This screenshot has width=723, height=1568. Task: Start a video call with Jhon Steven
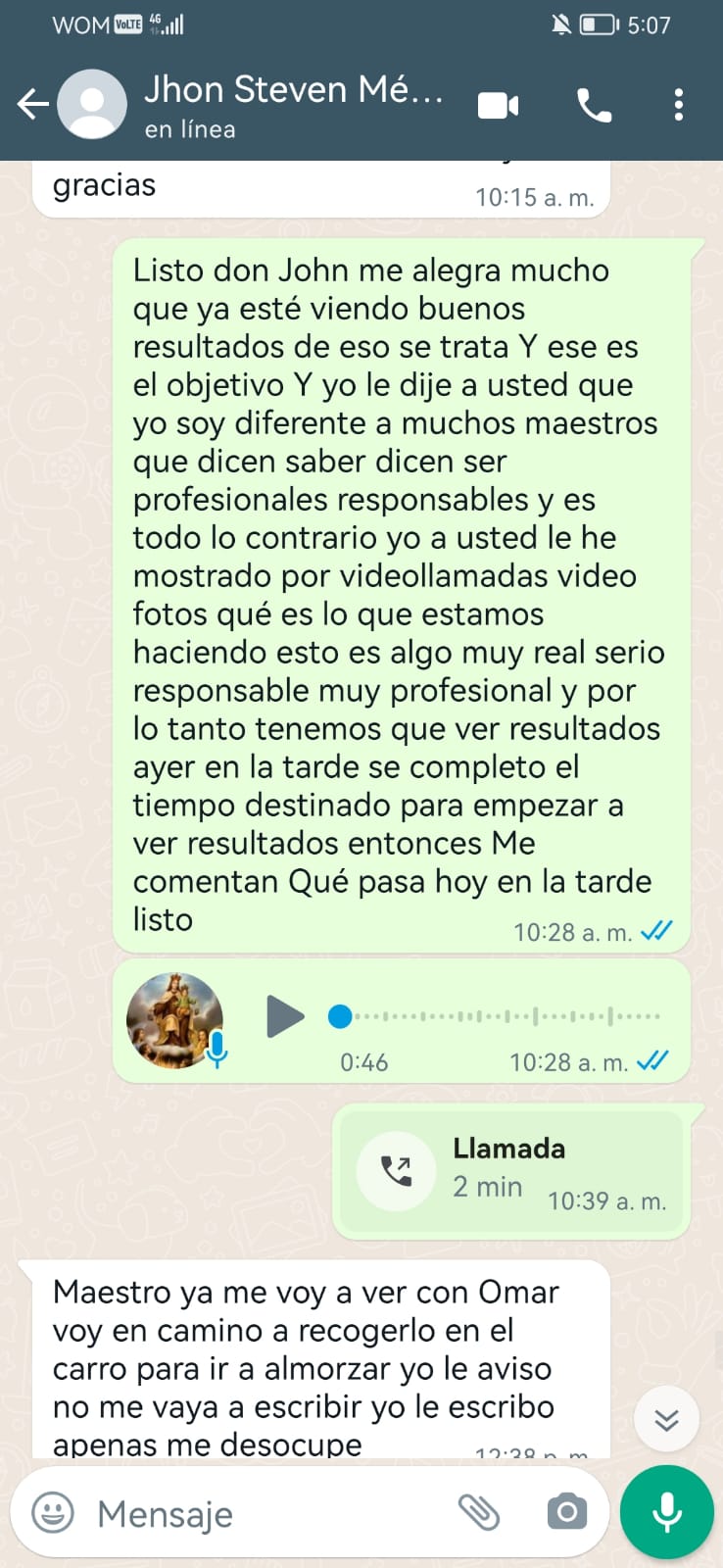pyautogui.click(x=498, y=105)
